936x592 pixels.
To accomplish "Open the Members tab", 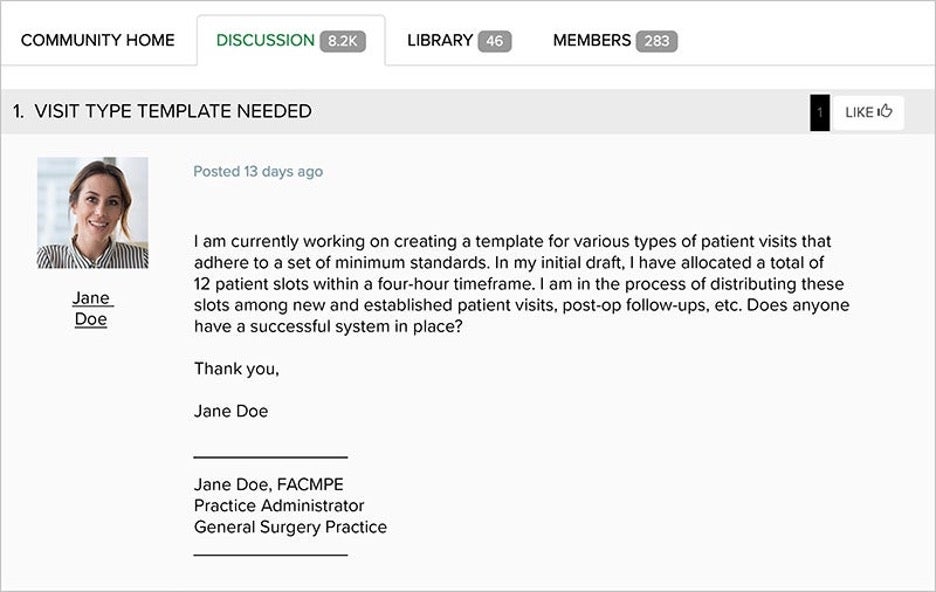I will (614, 40).
